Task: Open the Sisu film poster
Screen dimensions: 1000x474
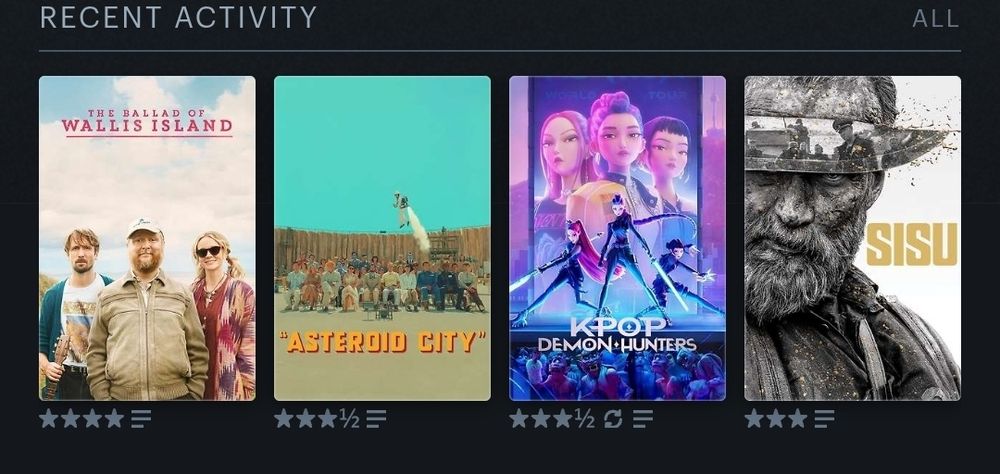Action: 853,238
